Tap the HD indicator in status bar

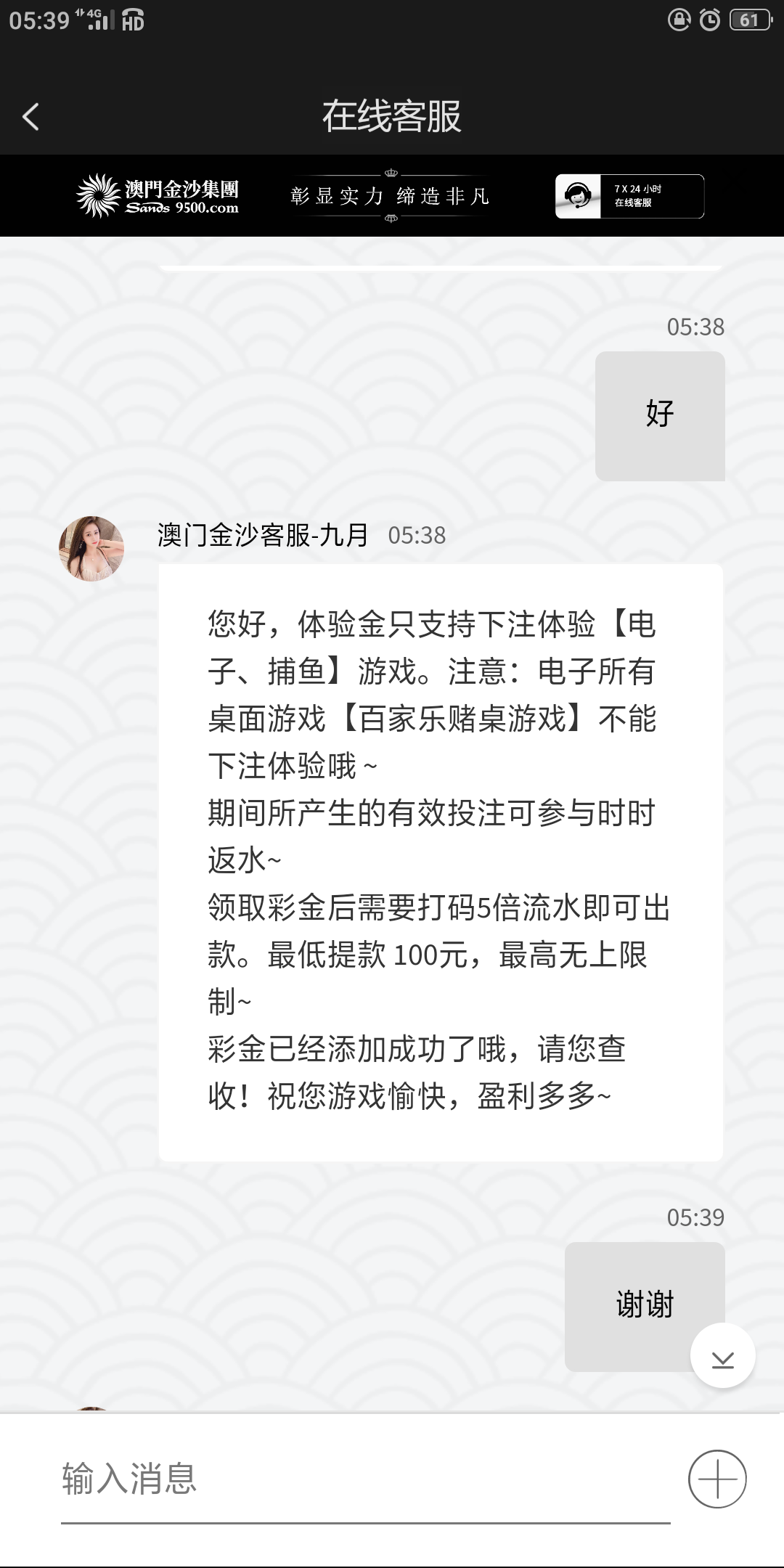133,20
